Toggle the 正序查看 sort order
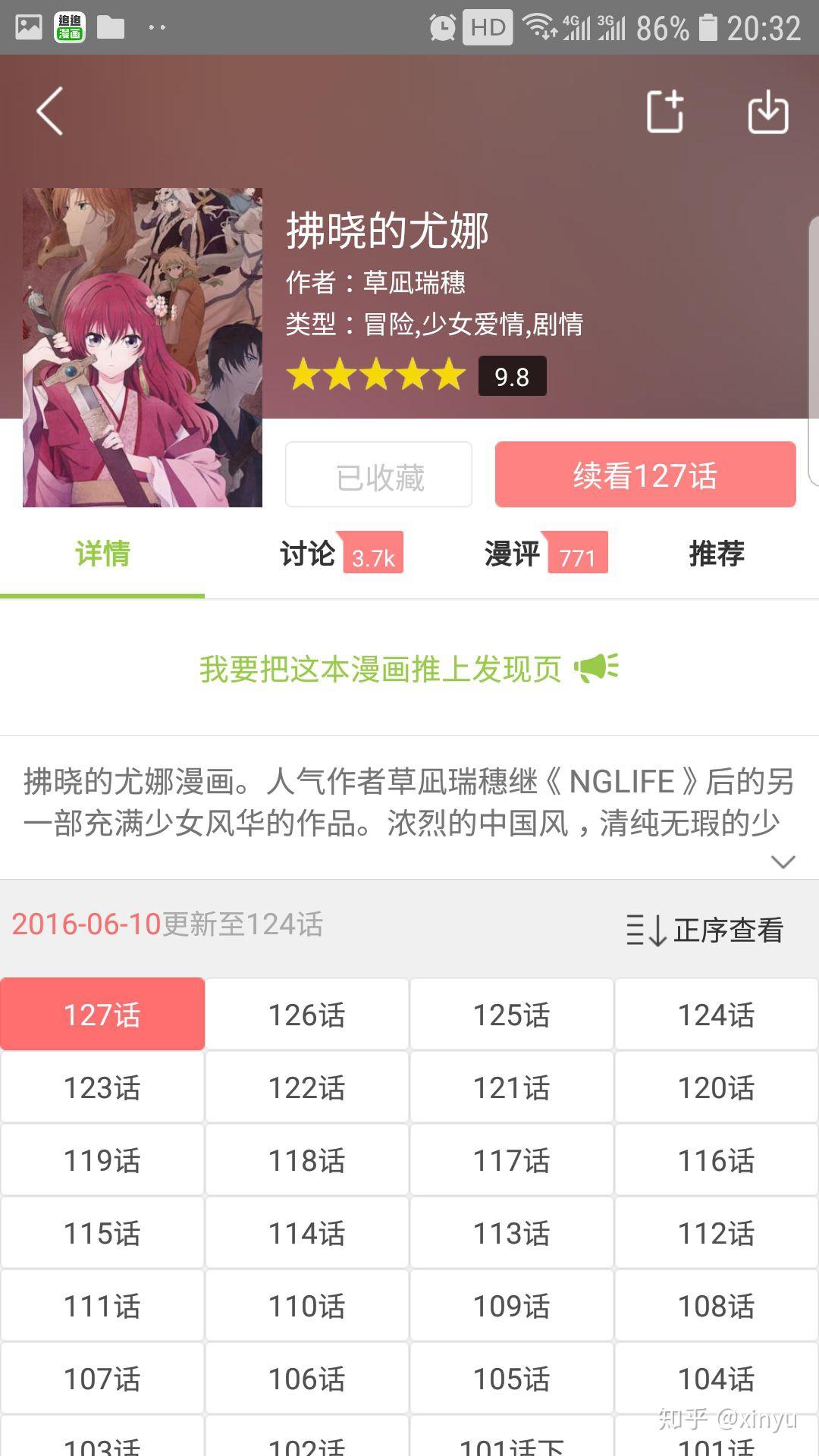Viewport: 819px width, 1456px height. point(705,930)
